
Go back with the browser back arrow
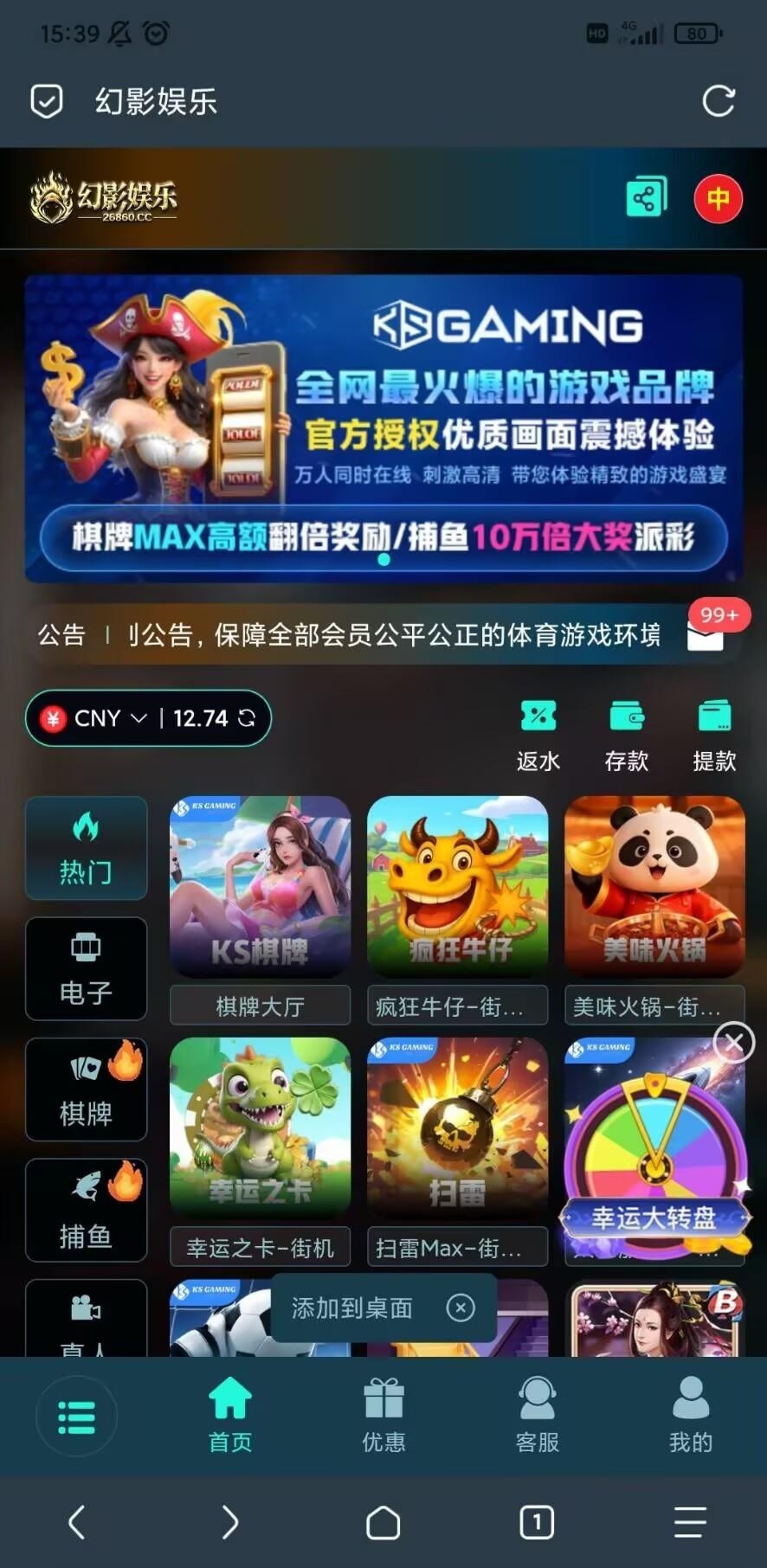click(x=77, y=1522)
